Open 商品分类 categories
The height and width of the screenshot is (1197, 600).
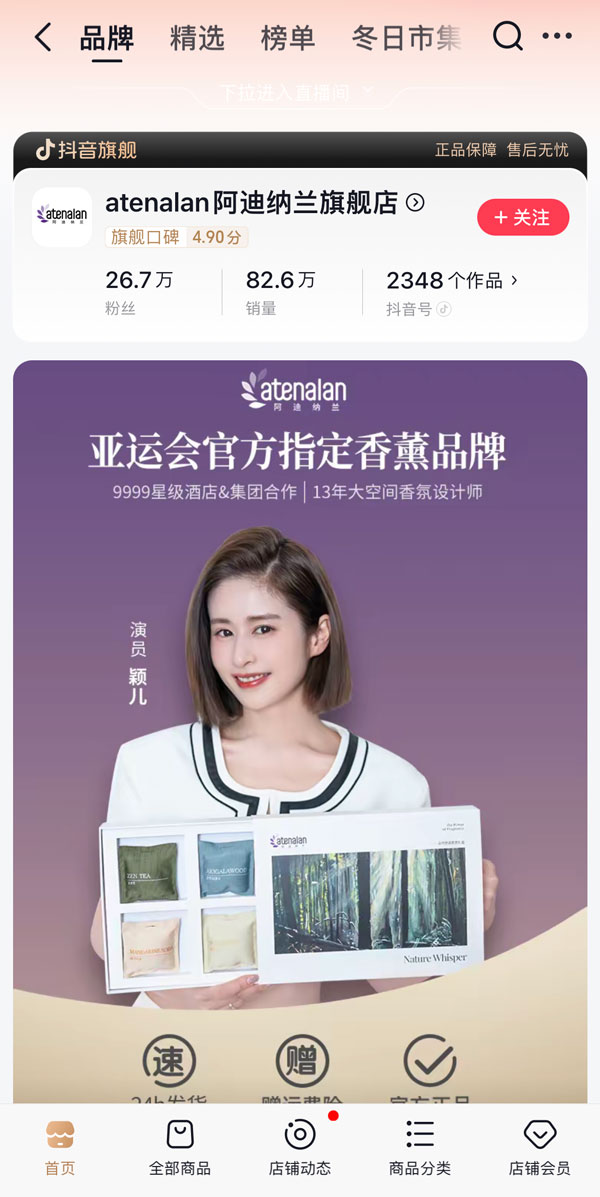[420, 1147]
